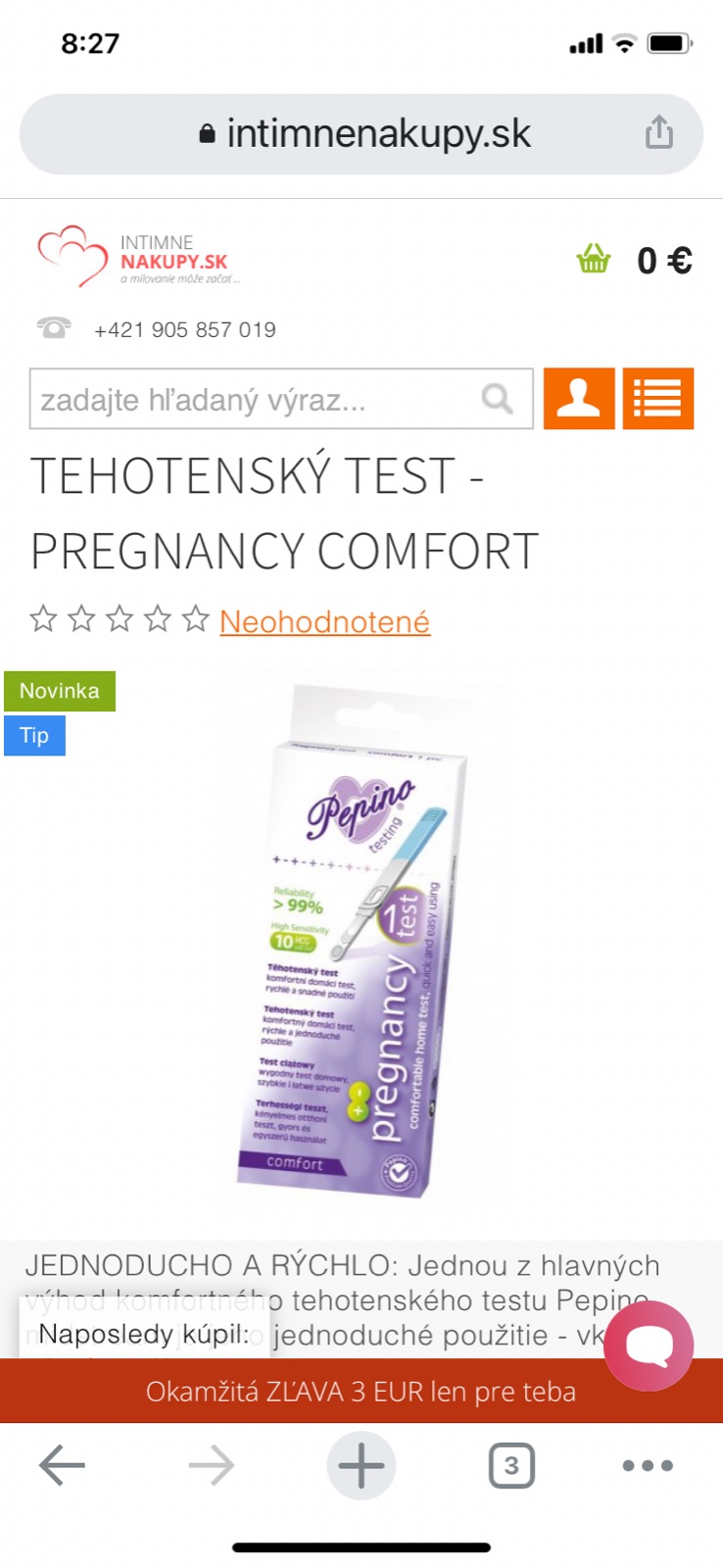
Task: Open the orange list menu button
Action: pyautogui.click(x=657, y=399)
